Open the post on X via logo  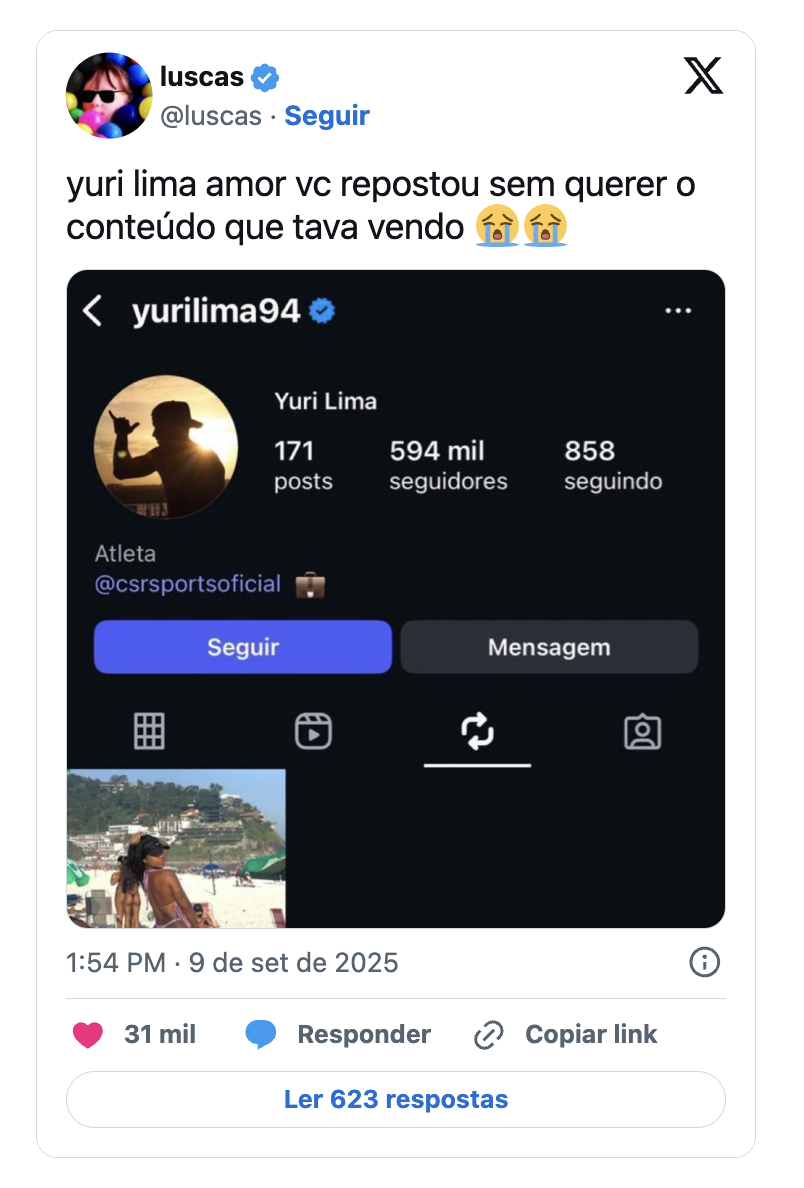tap(703, 76)
